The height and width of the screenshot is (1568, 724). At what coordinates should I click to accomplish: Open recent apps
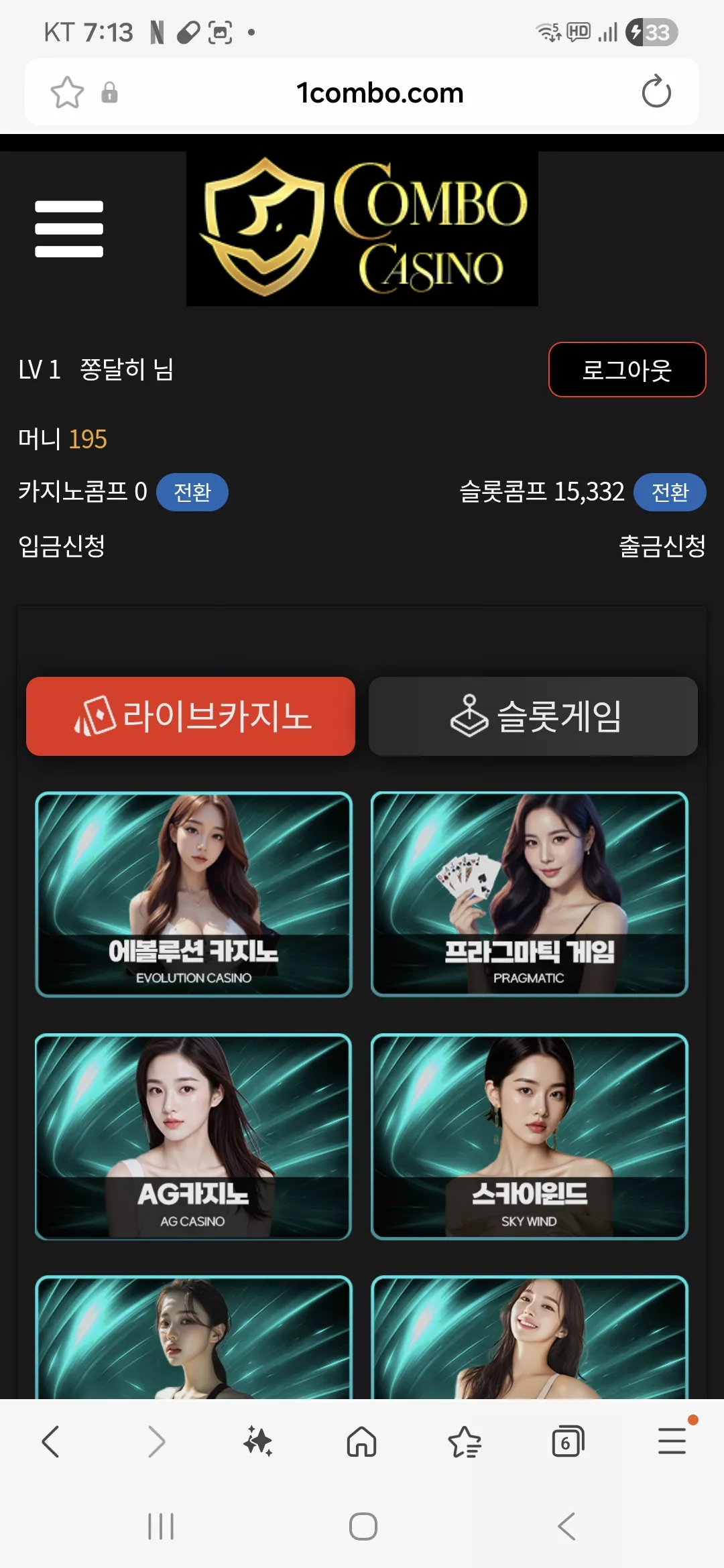coord(161,1526)
